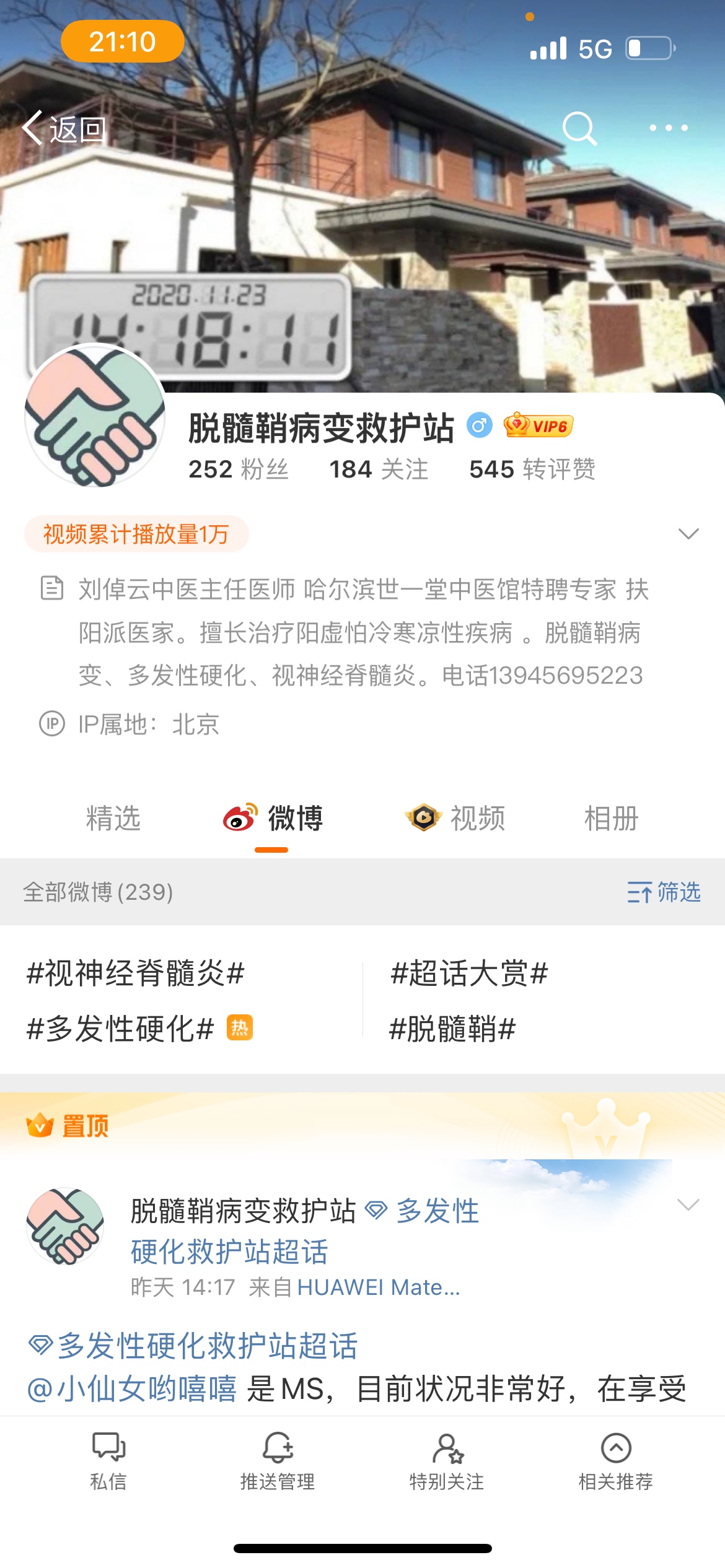Viewport: 725px width, 1568px height.
Task: Open search on this profile
Action: click(579, 128)
